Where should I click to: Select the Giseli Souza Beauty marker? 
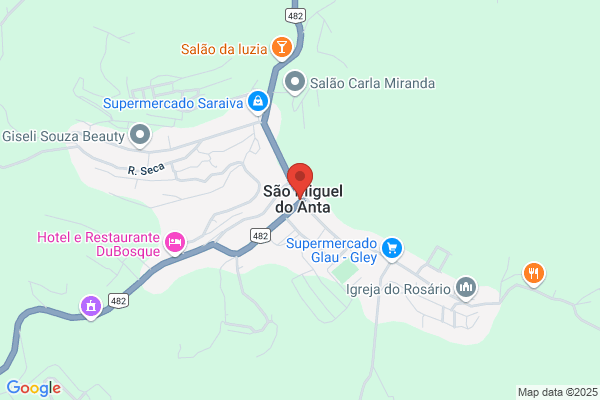(140, 136)
